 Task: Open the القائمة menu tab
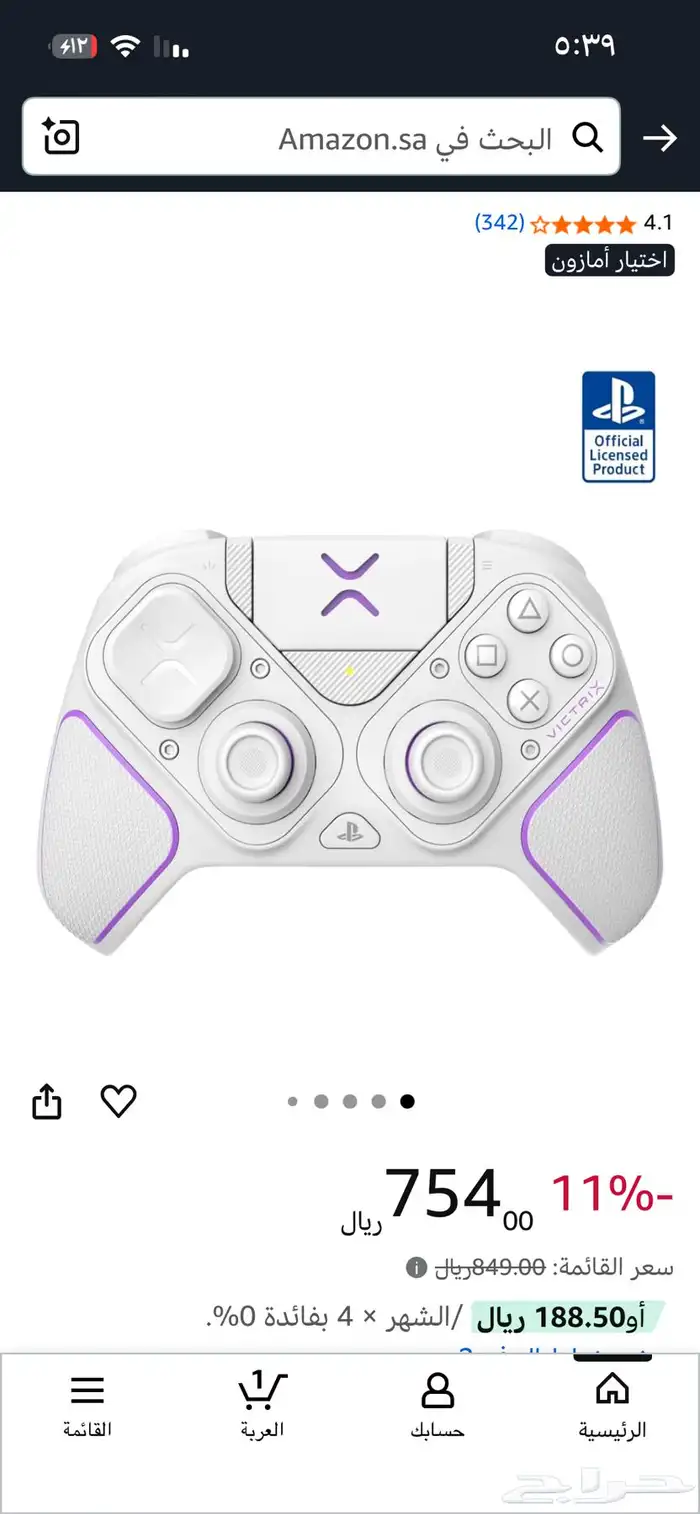point(88,1405)
